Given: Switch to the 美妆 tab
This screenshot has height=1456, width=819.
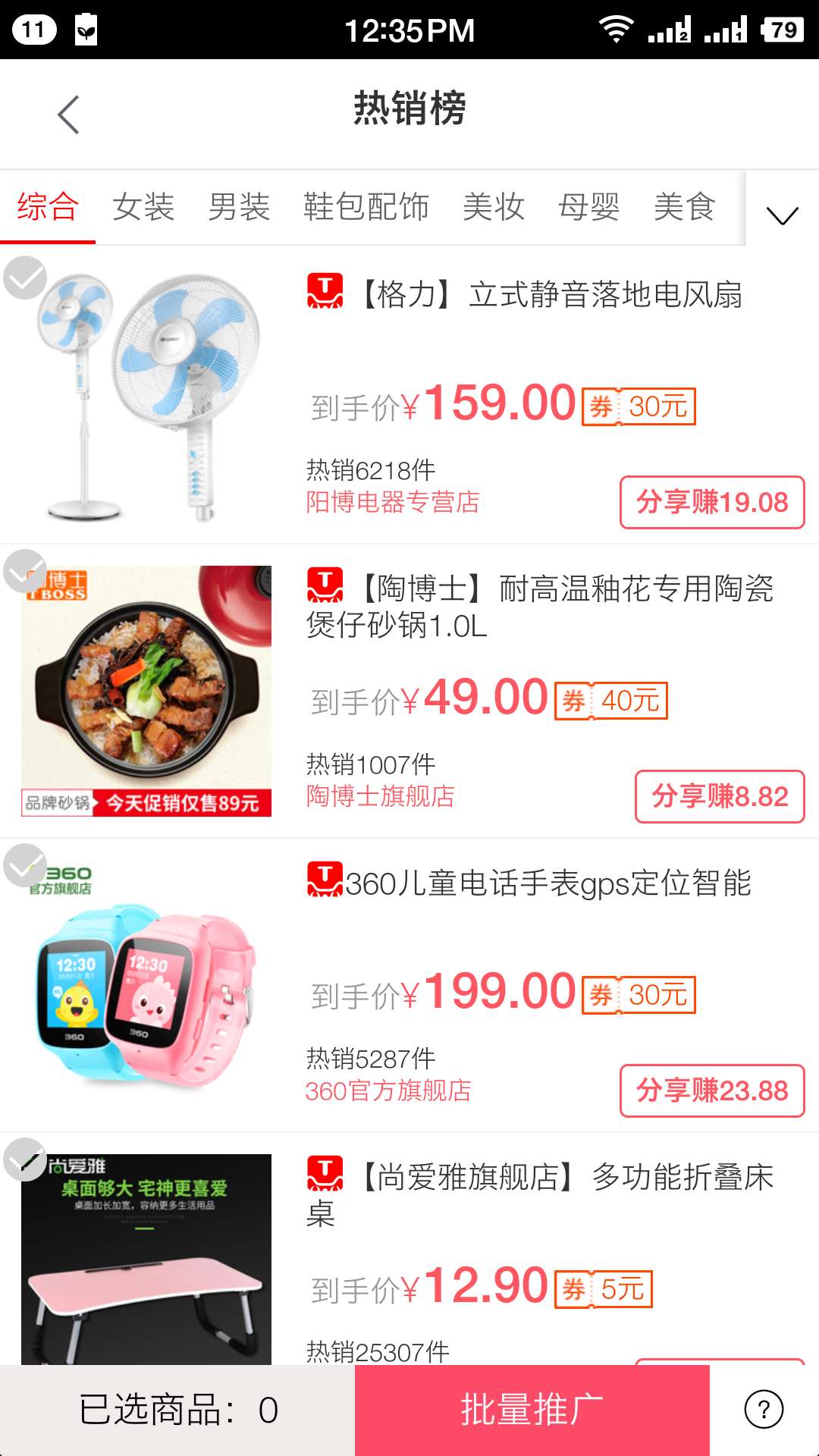Looking at the screenshot, I should click(x=494, y=206).
